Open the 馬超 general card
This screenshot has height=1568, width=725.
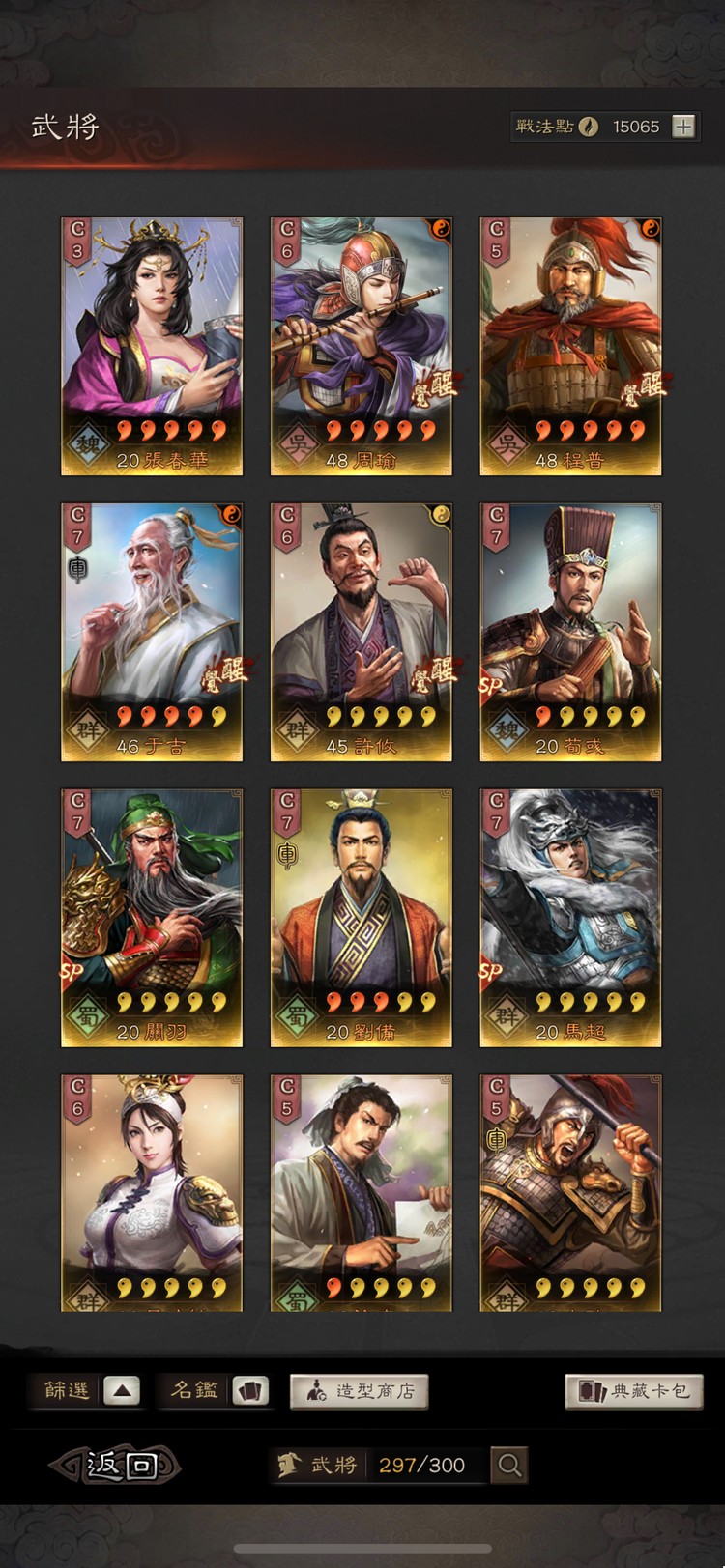pos(570,918)
